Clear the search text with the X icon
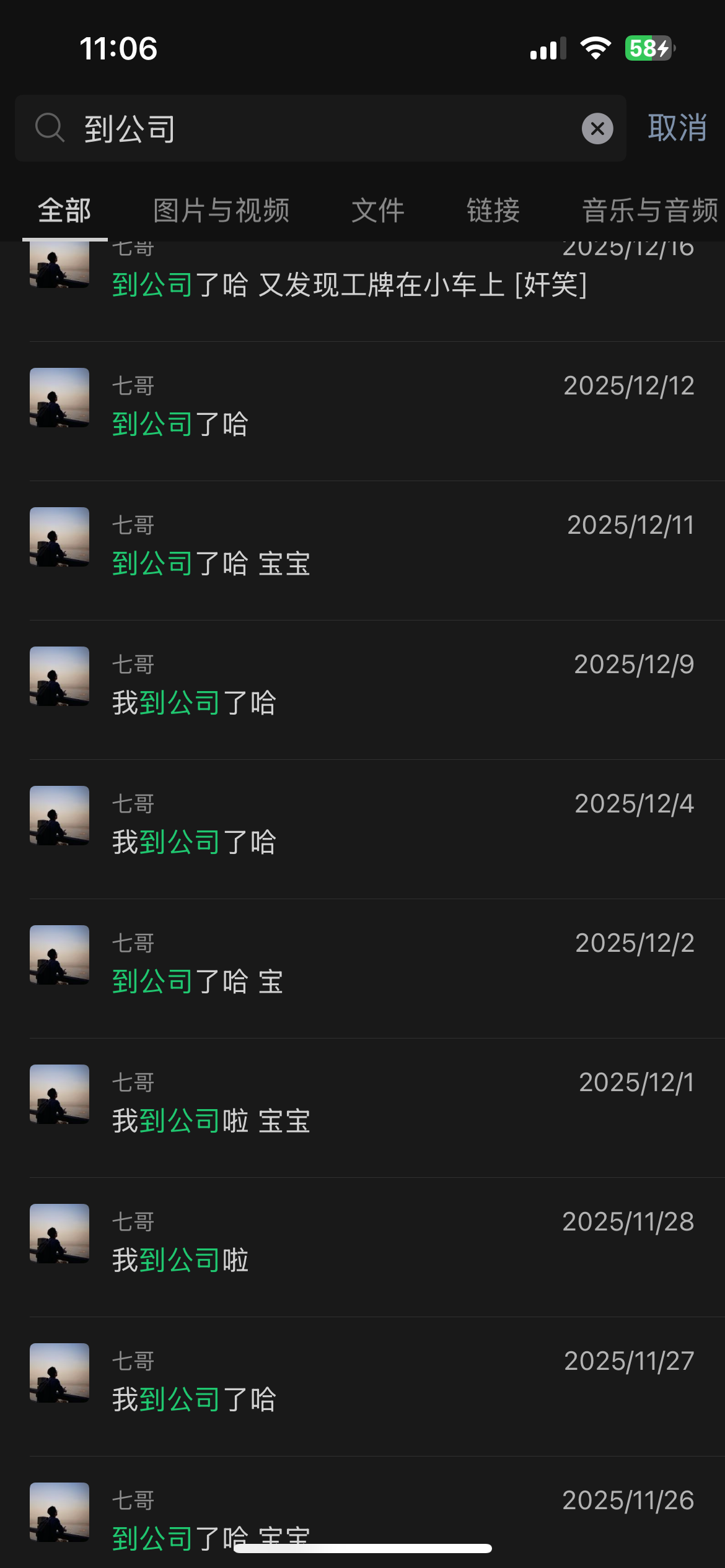The width and height of the screenshot is (725, 1568). click(x=597, y=129)
